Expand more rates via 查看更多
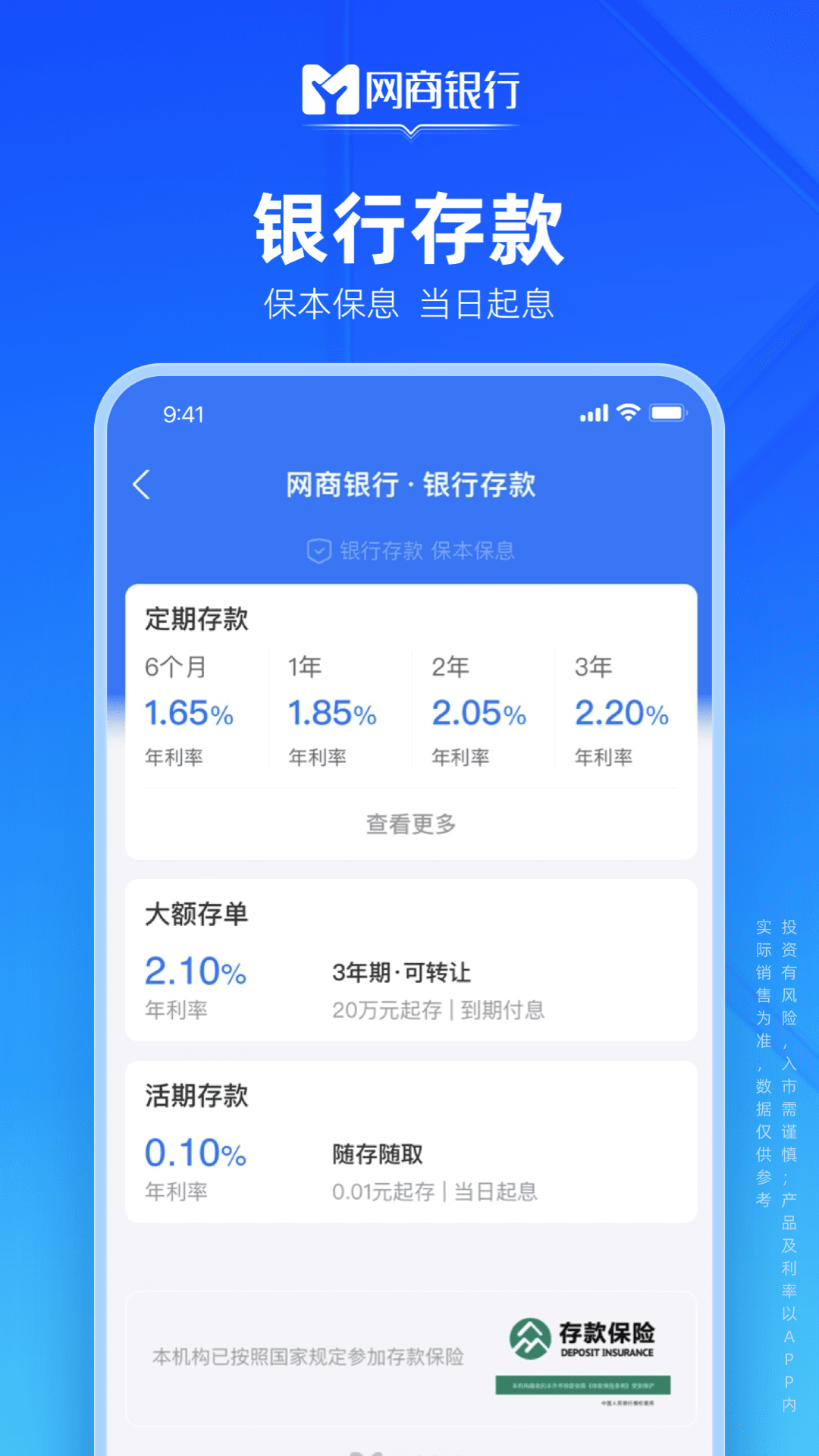Image resolution: width=819 pixels, height=1456 pixels. tap(410, 824)
